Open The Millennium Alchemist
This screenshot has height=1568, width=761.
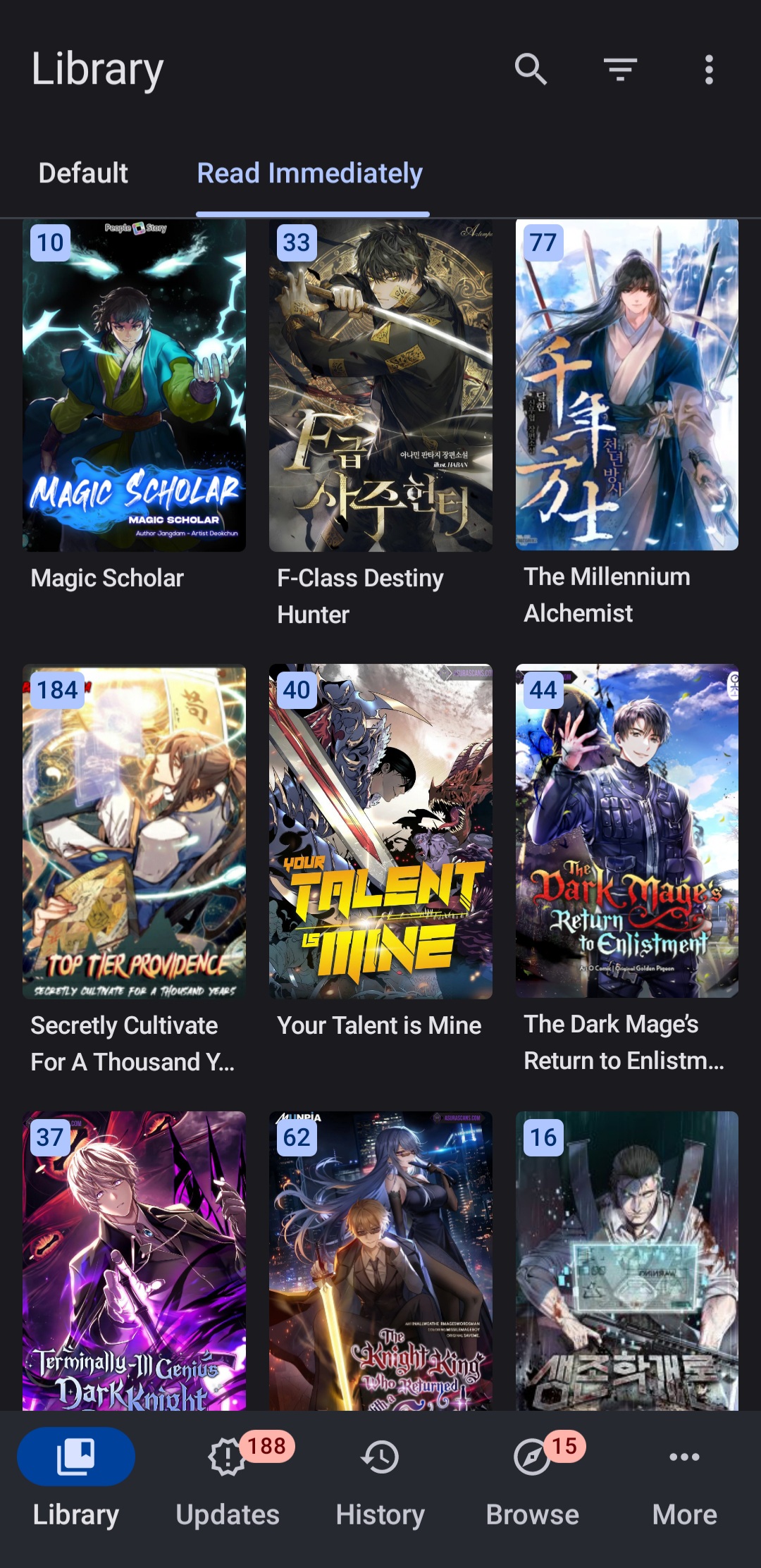pos(627,385)
